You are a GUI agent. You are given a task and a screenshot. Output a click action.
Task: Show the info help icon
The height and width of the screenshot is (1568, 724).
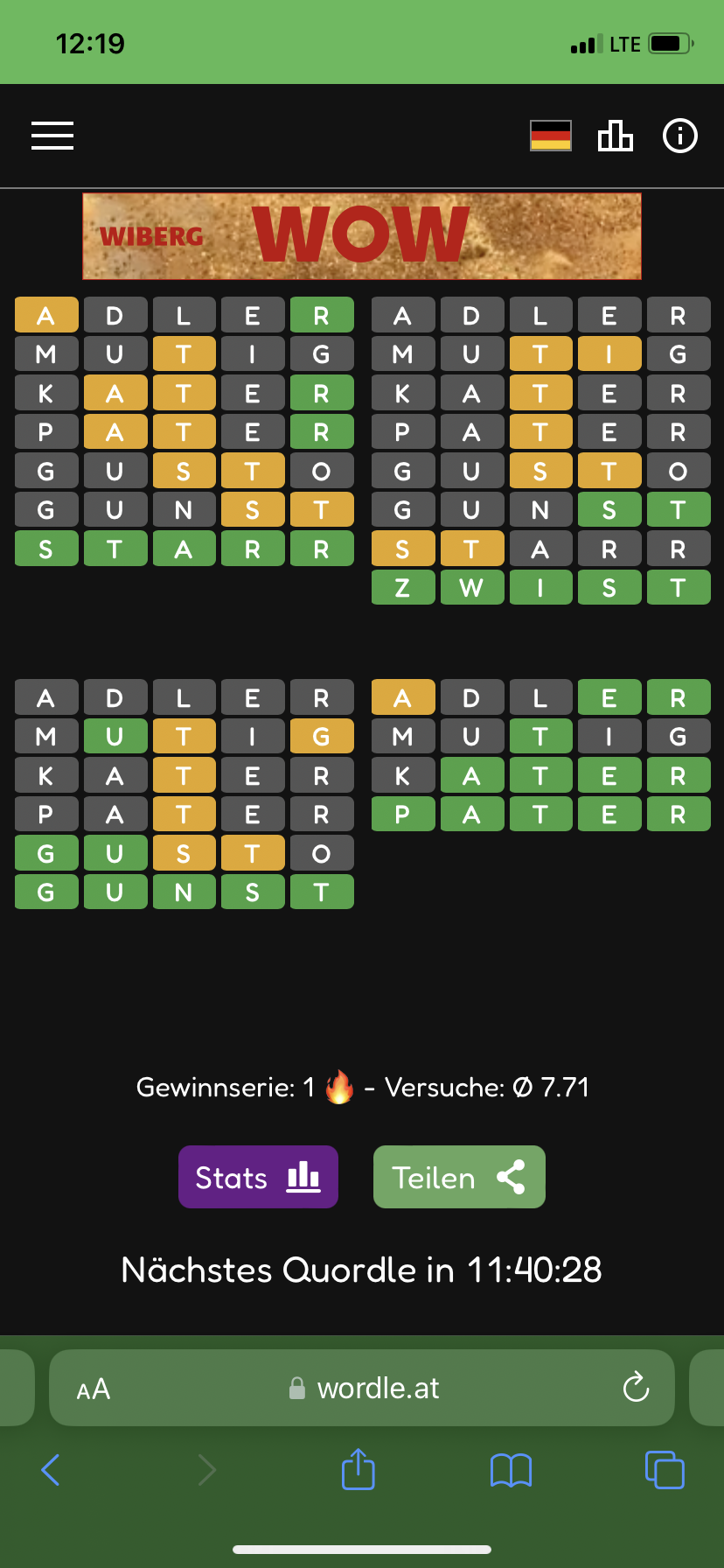coord(680,136)
